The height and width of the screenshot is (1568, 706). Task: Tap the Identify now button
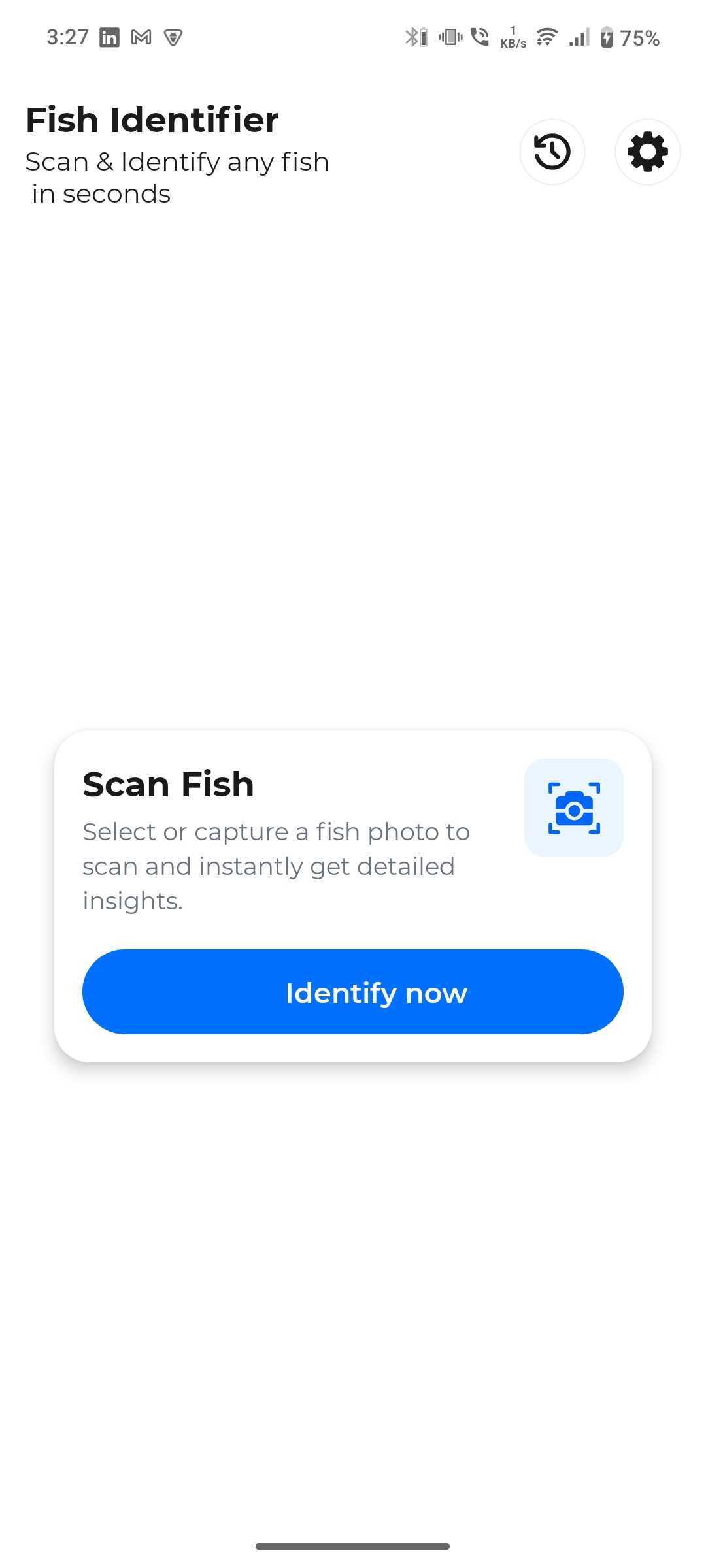[x=353, y=992]
